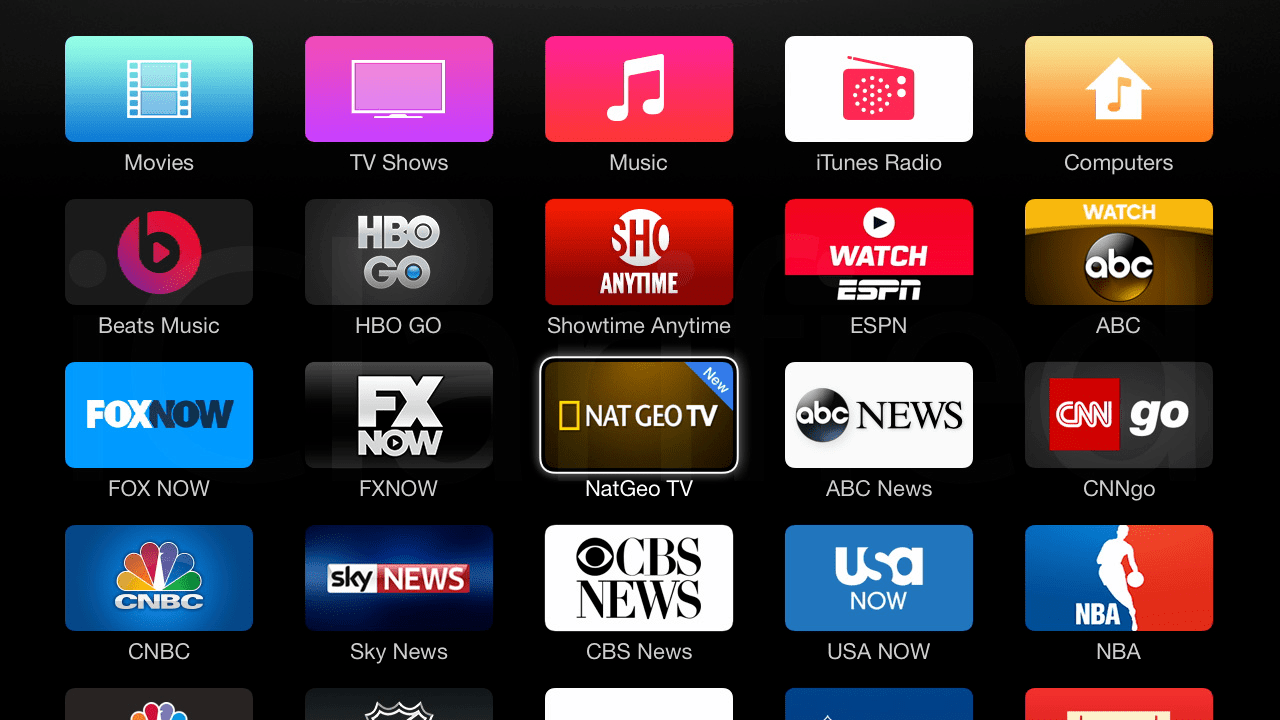
Task: Open Beats Music
Action: (159, 252)
